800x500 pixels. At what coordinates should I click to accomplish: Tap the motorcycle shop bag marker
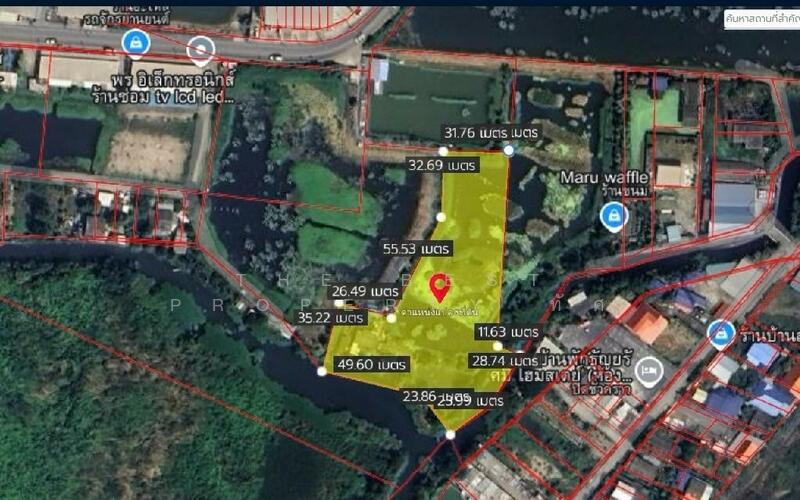click(x=135, y=42)
